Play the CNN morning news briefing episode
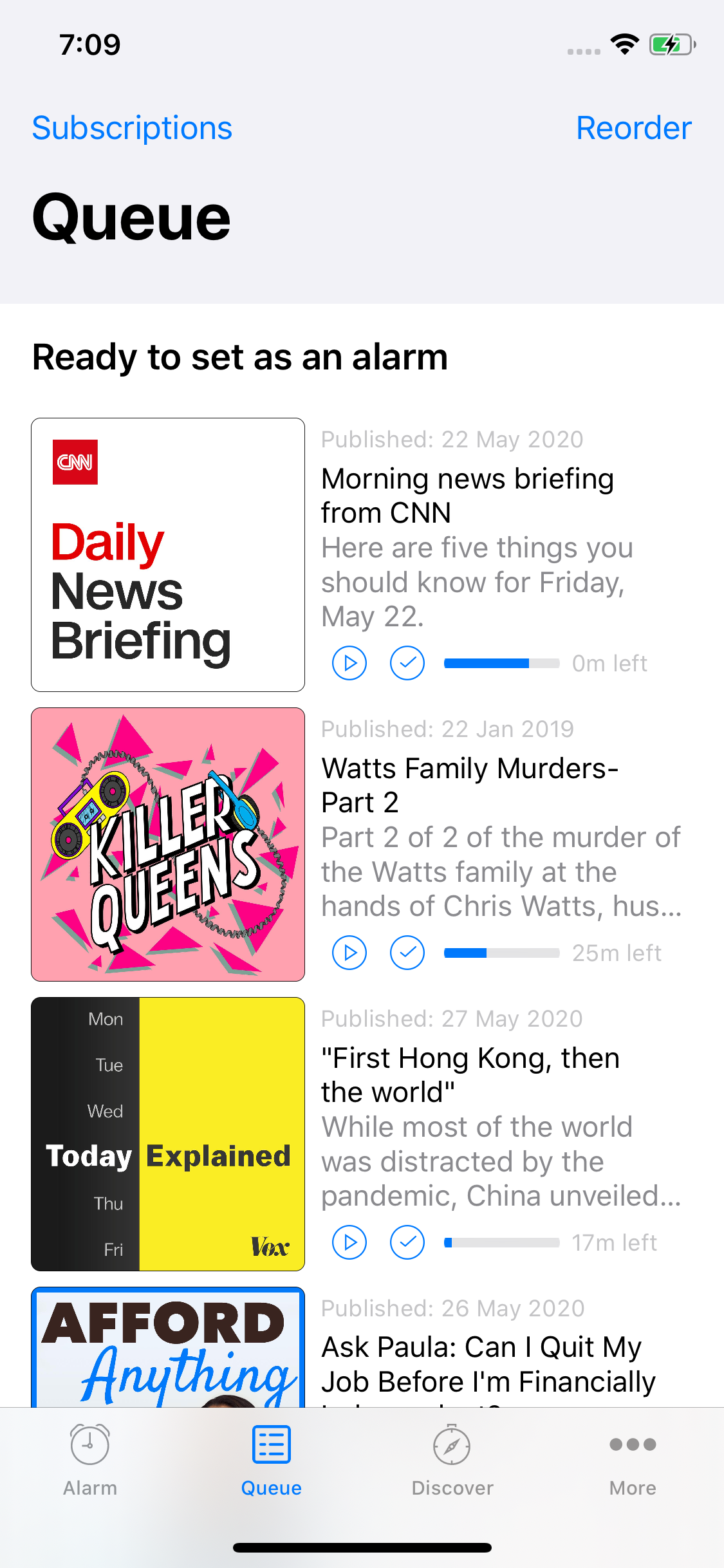Screen dimensions: 724x1568 coord(349,663)
